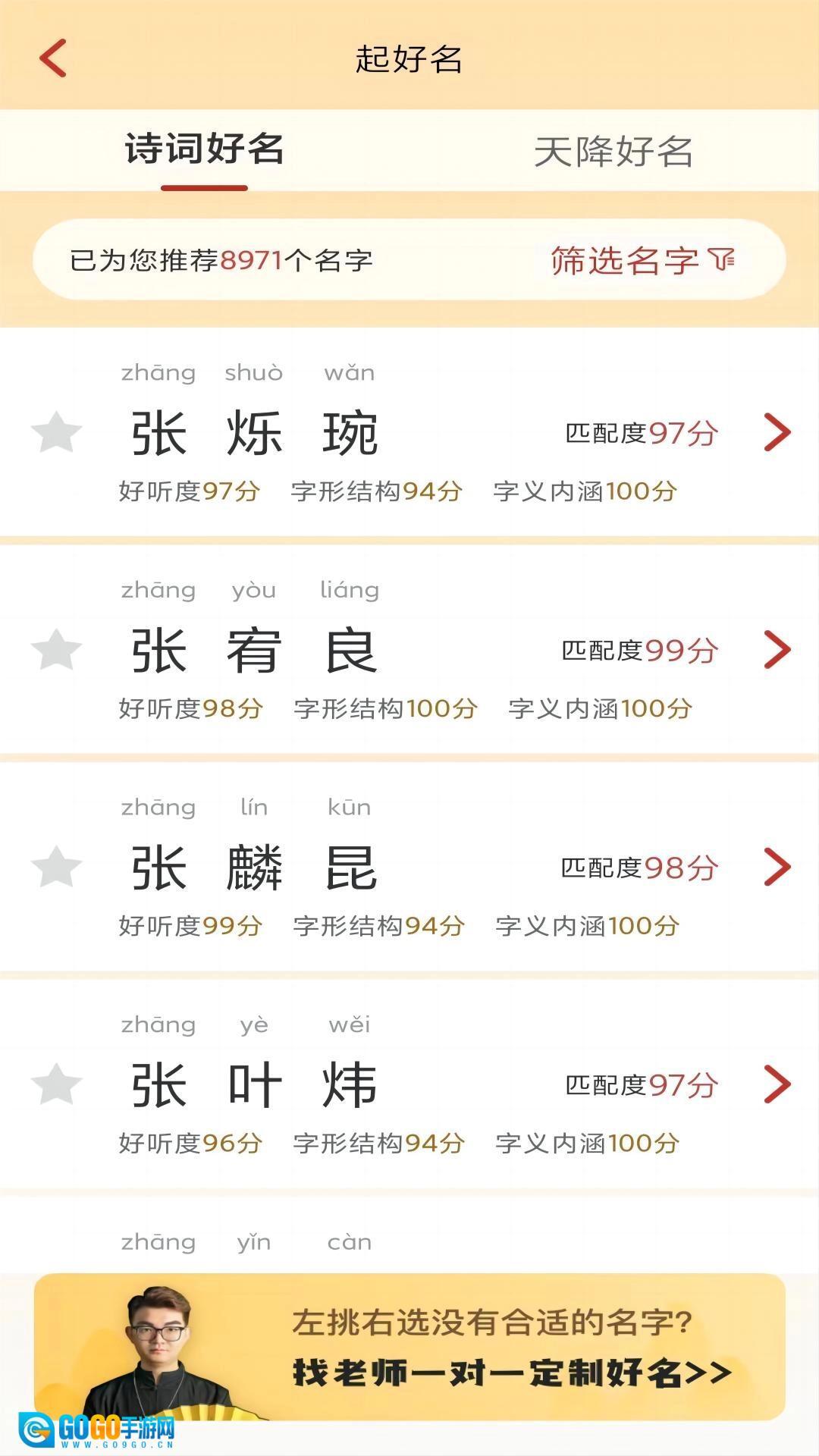This screenshot has height=1456, width=819.
Task: Select the 诗词好名 tab
Action: pos(204,149)
